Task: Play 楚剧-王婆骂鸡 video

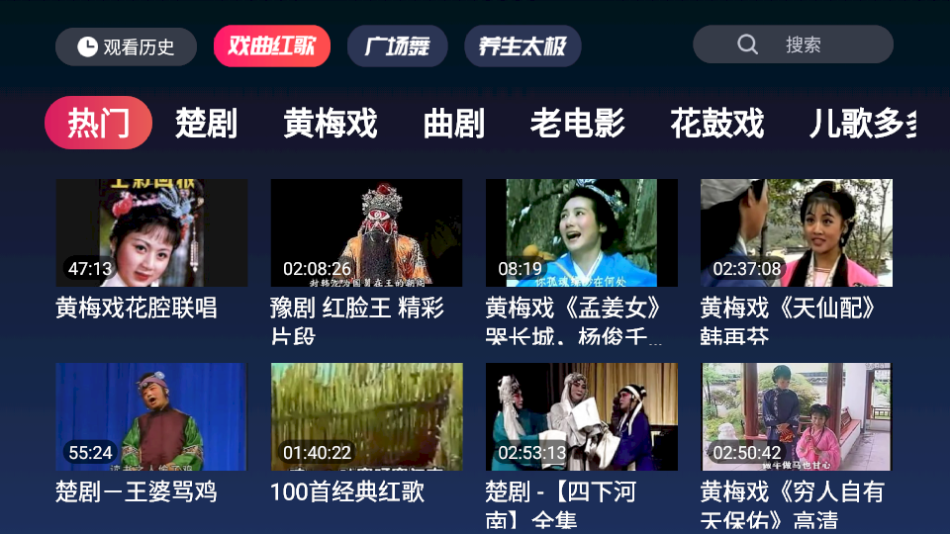Action: 151,417
